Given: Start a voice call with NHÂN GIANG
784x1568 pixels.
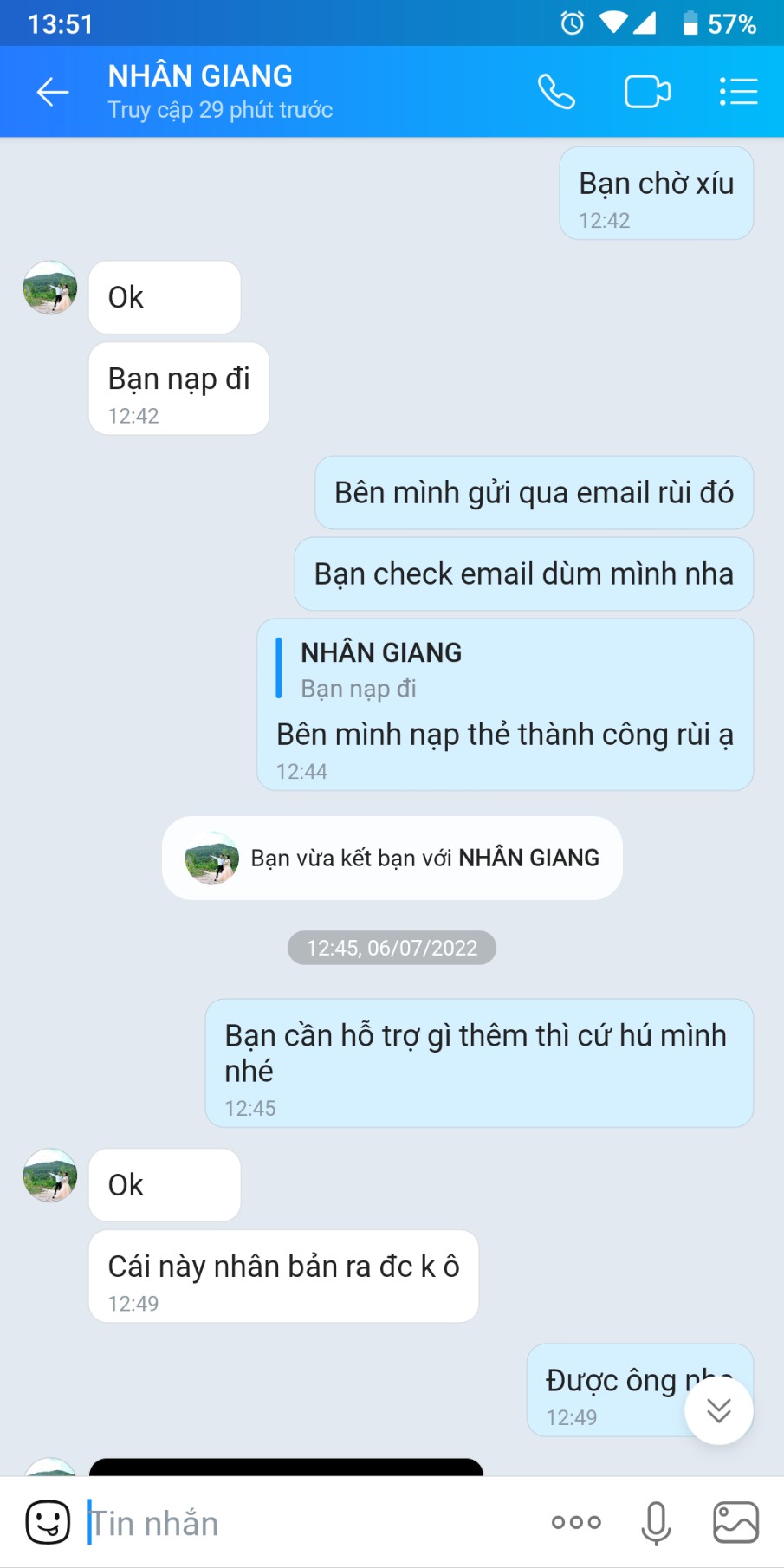Looking at the screenshot, I should 556,92.
